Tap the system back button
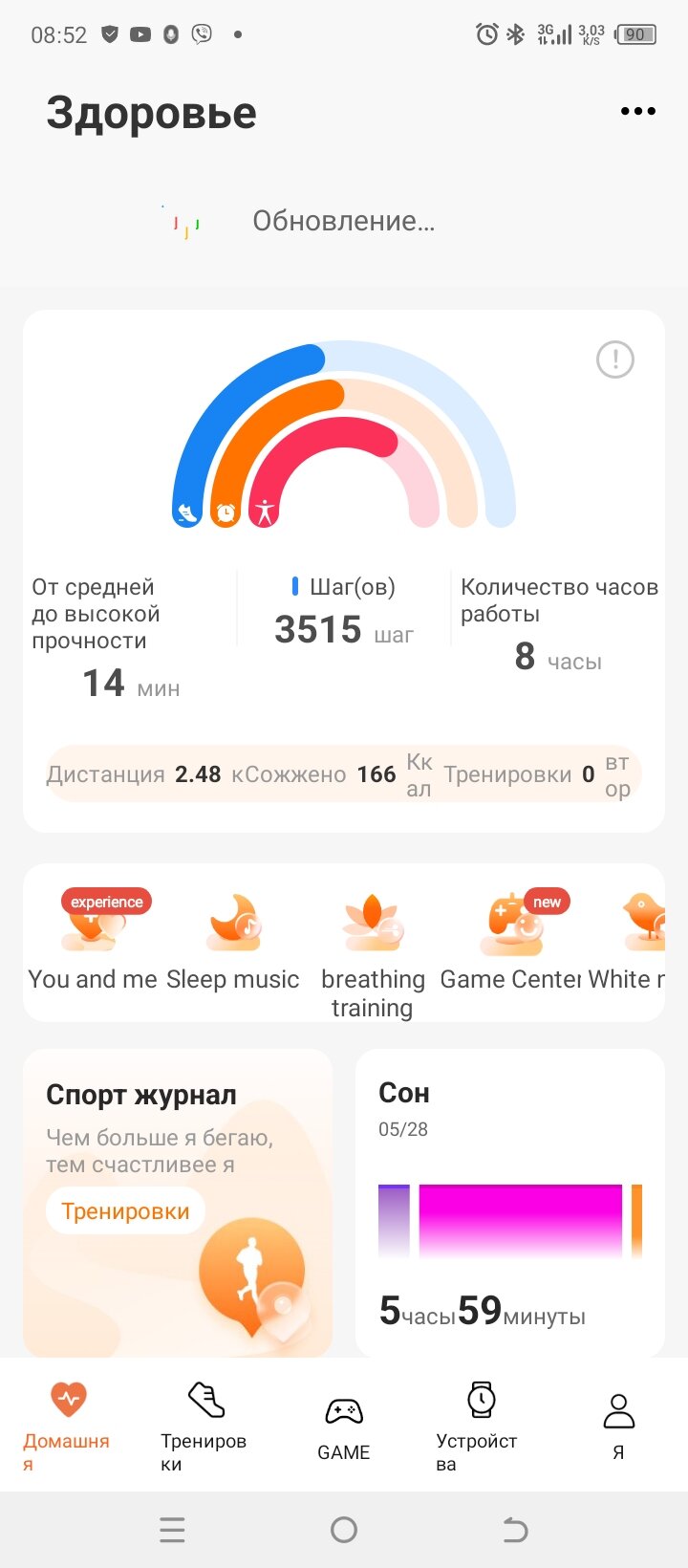Viewport: 688px width, 1568px height. click(x=515, y=1531)
